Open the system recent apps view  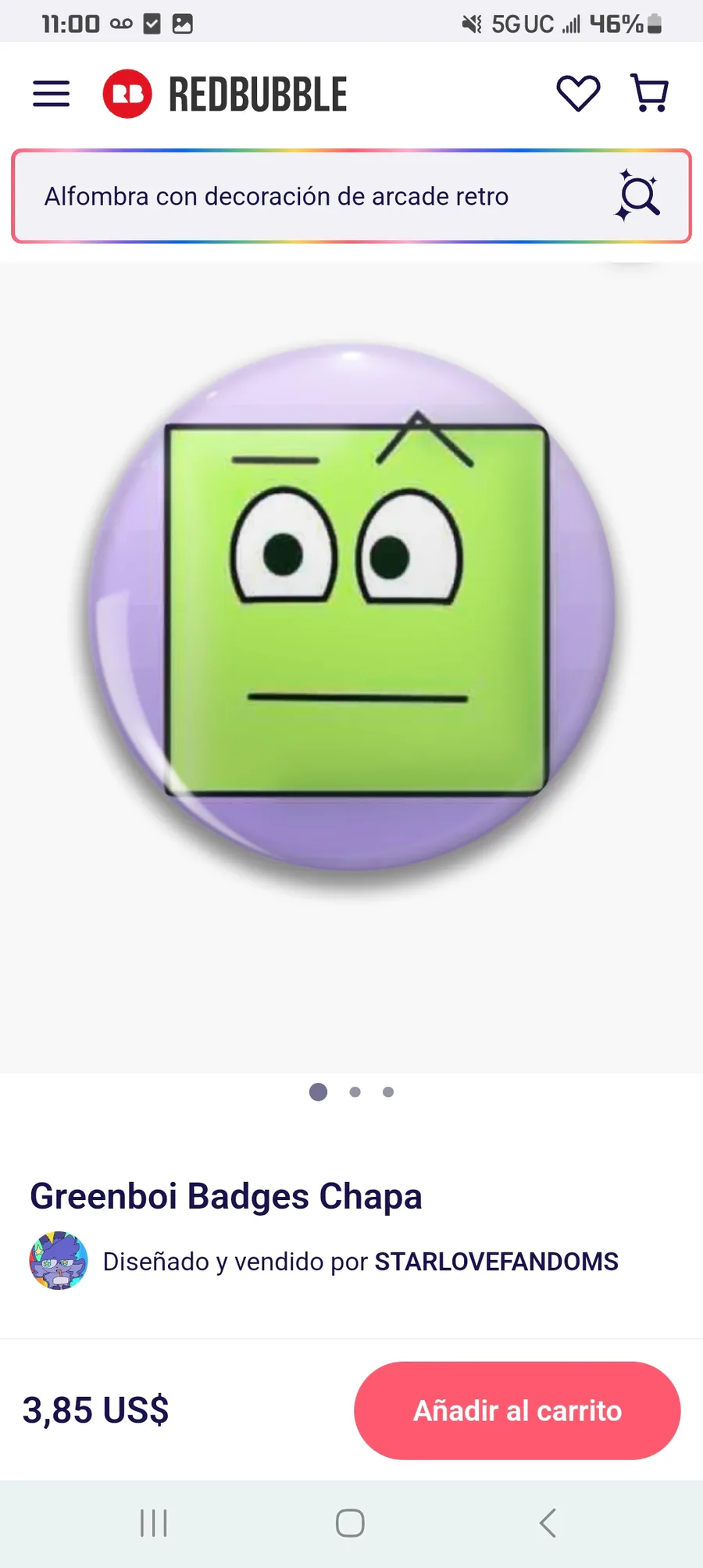click(154, 1523)
